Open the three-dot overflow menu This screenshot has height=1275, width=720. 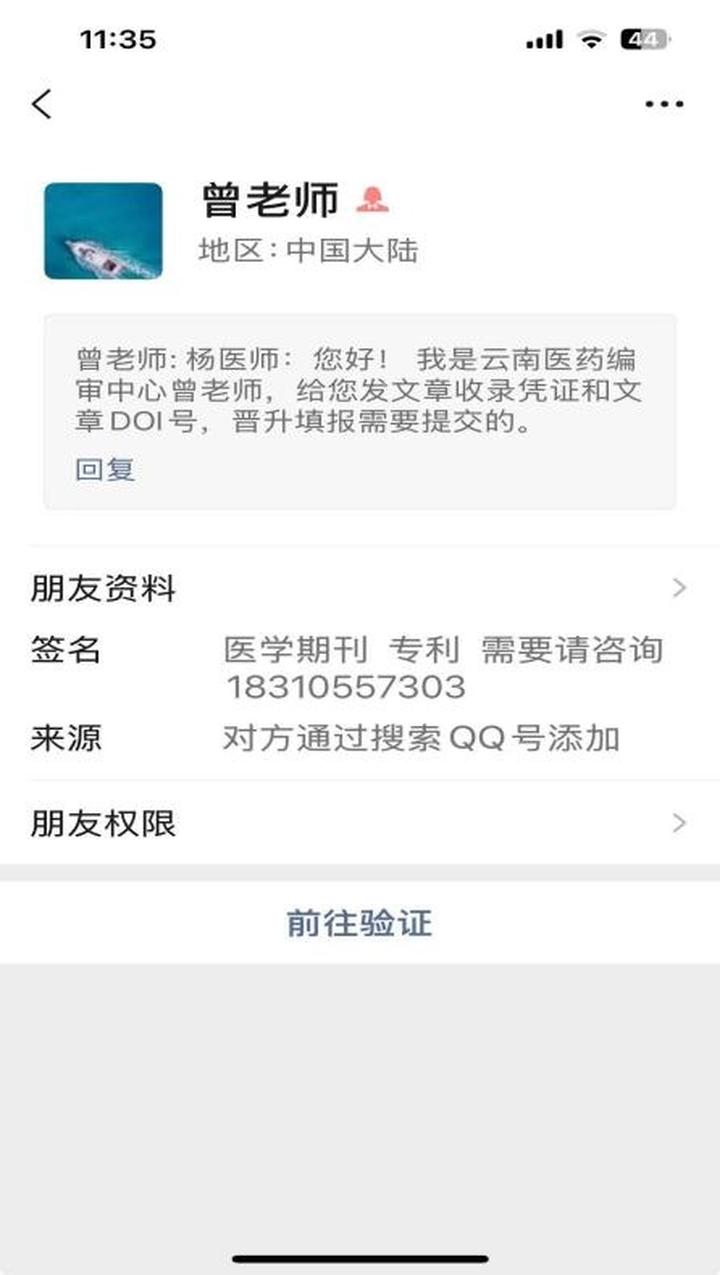[664, 104]
